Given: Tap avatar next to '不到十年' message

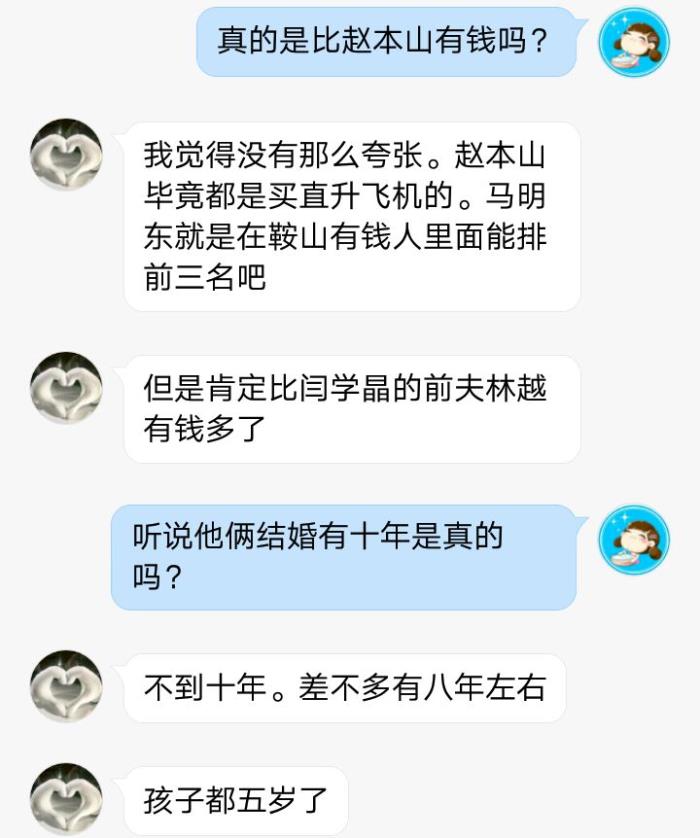Looking at the screenshot, I should coord(66,686).
